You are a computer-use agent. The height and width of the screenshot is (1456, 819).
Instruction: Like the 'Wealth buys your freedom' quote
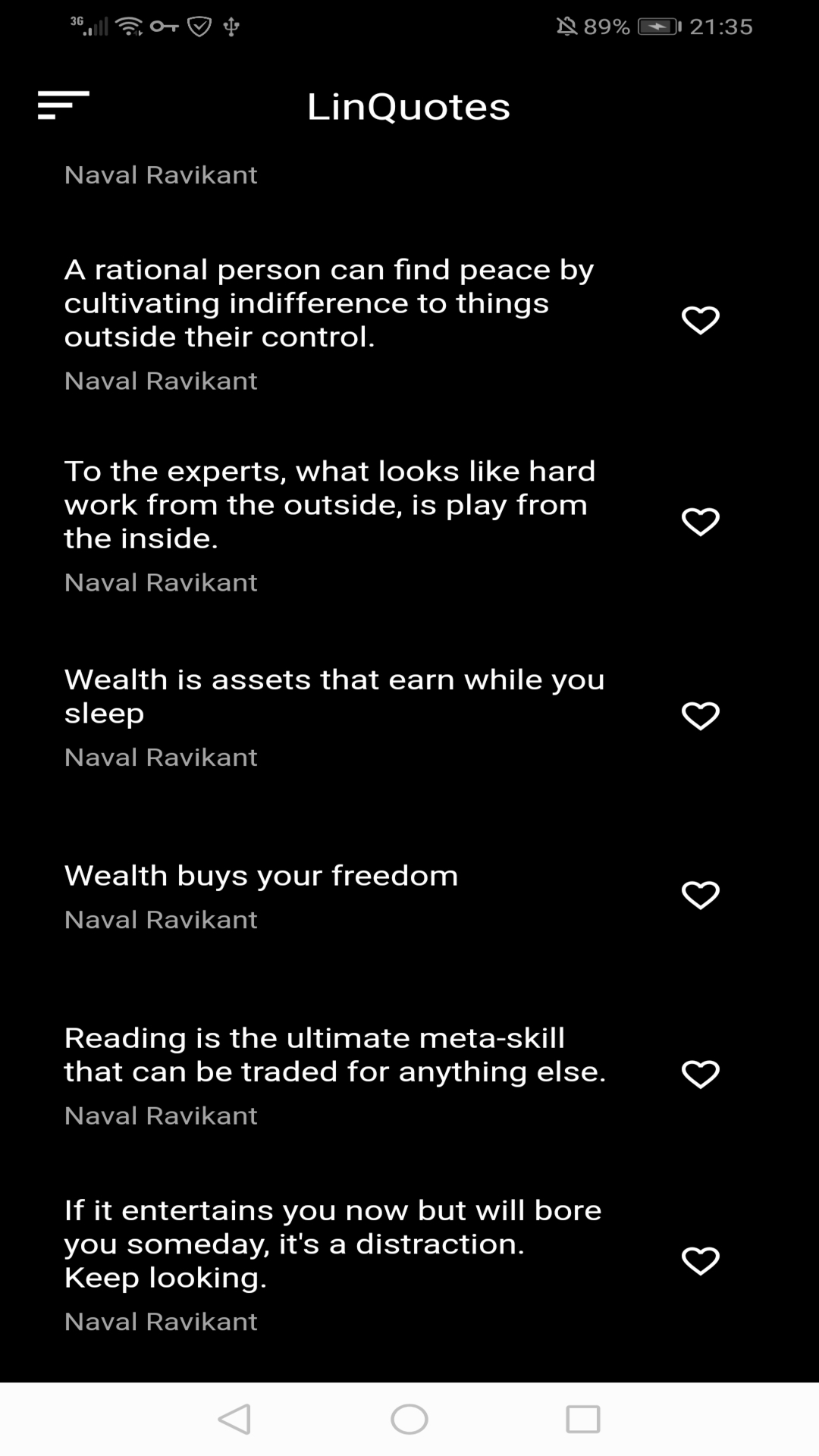[x=700, y=895]
